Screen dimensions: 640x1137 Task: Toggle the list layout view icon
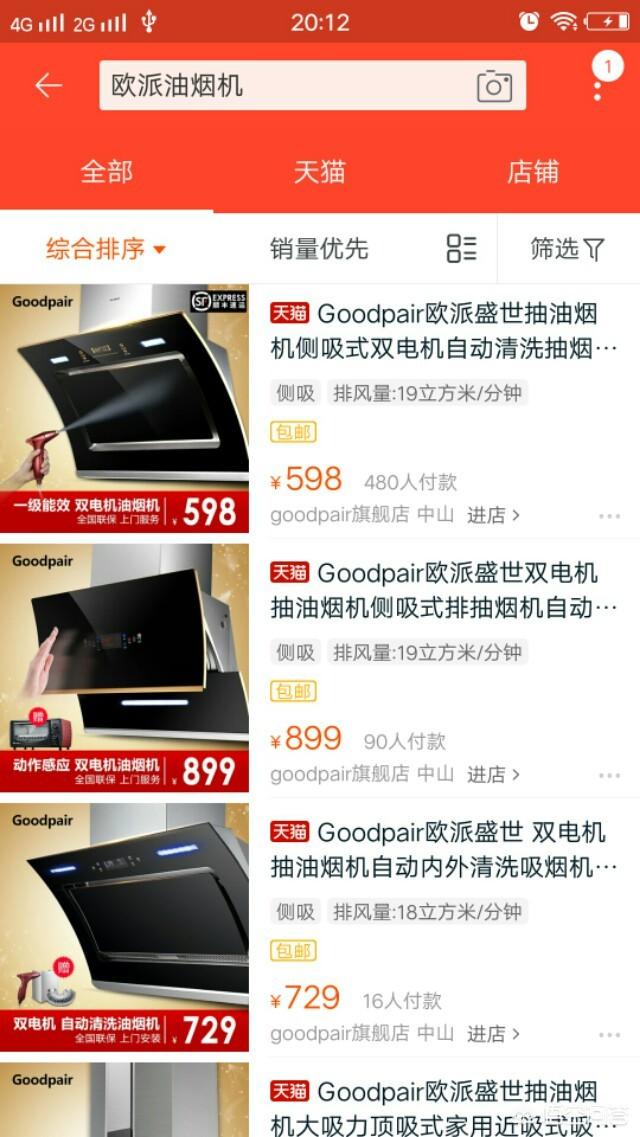pyautogui.click(x=461, y=249)
